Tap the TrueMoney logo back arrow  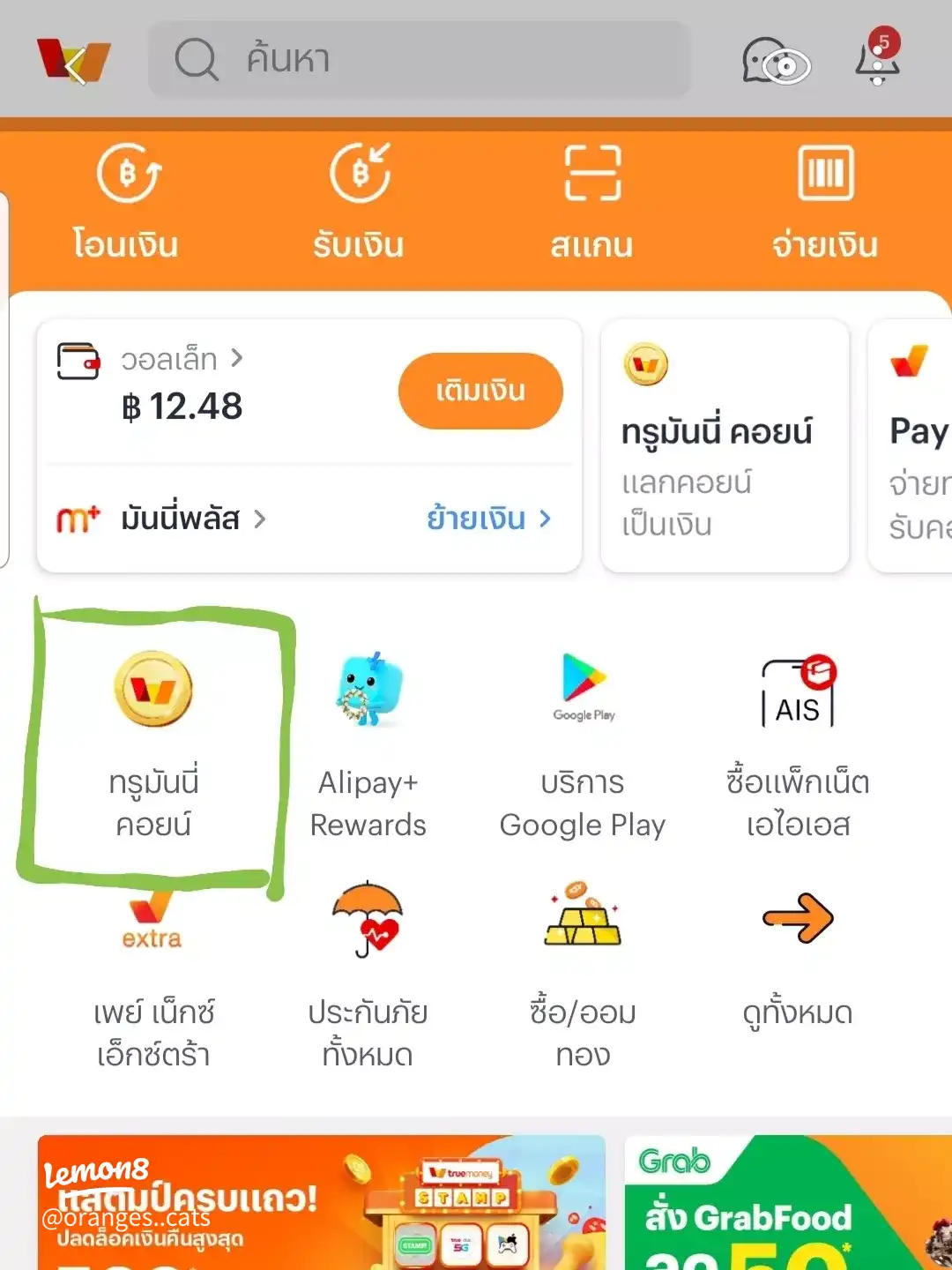tap(74, 61)
